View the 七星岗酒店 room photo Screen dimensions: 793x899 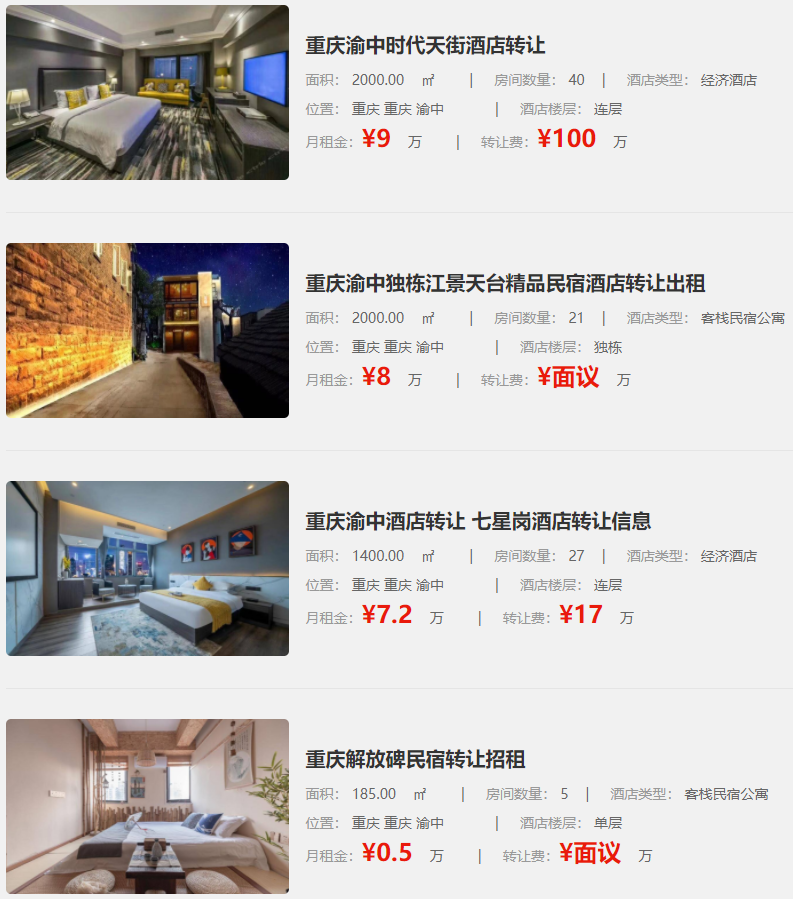pos(147,568)
